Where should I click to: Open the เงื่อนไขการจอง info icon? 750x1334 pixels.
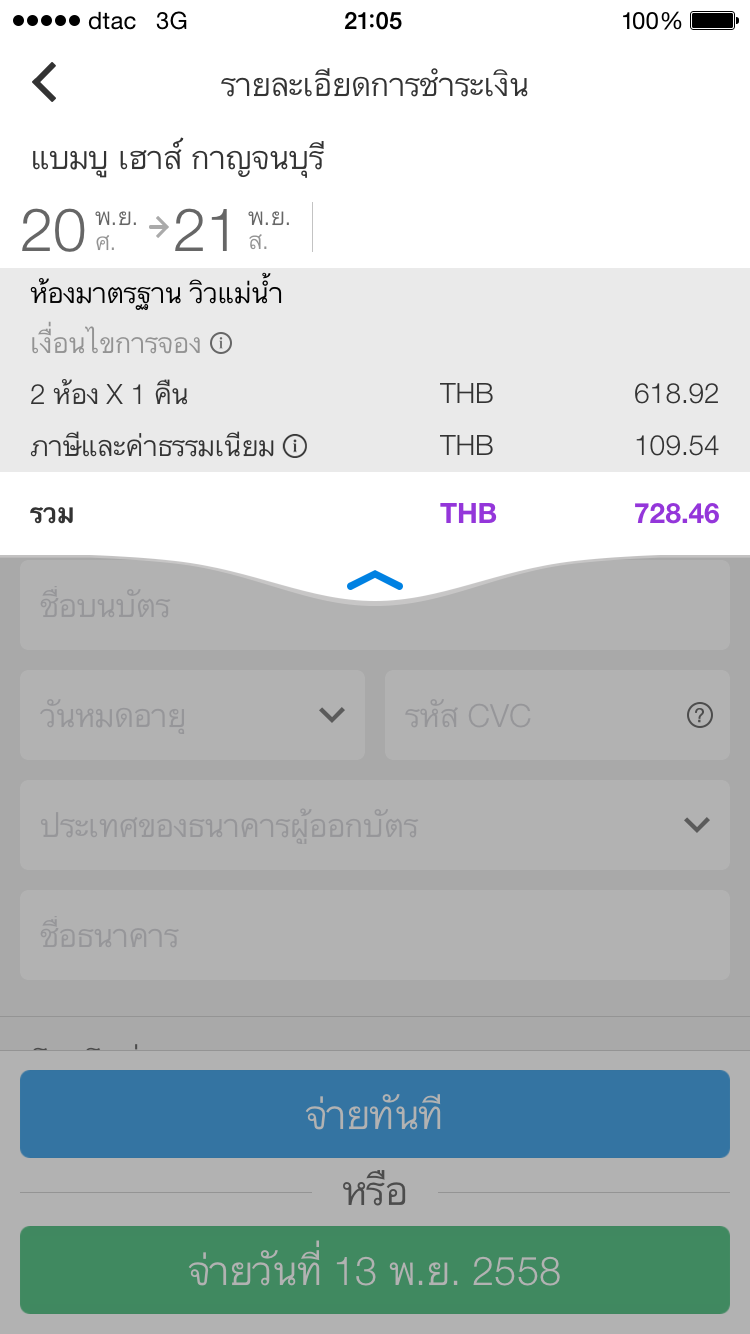pyautogui.click(x=221, y=344)
